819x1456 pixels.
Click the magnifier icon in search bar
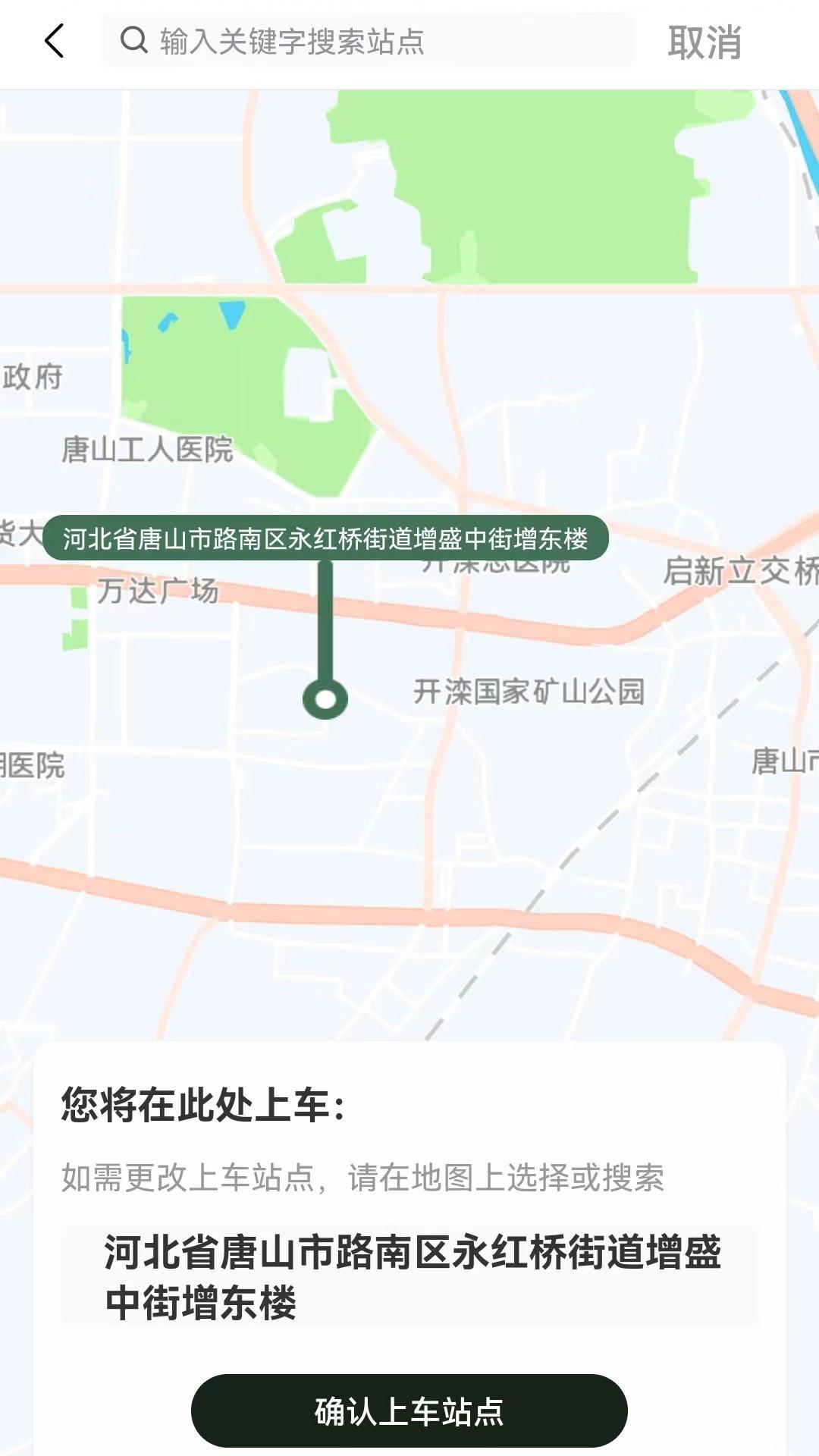pyautogui.click(x=135, y=42)
